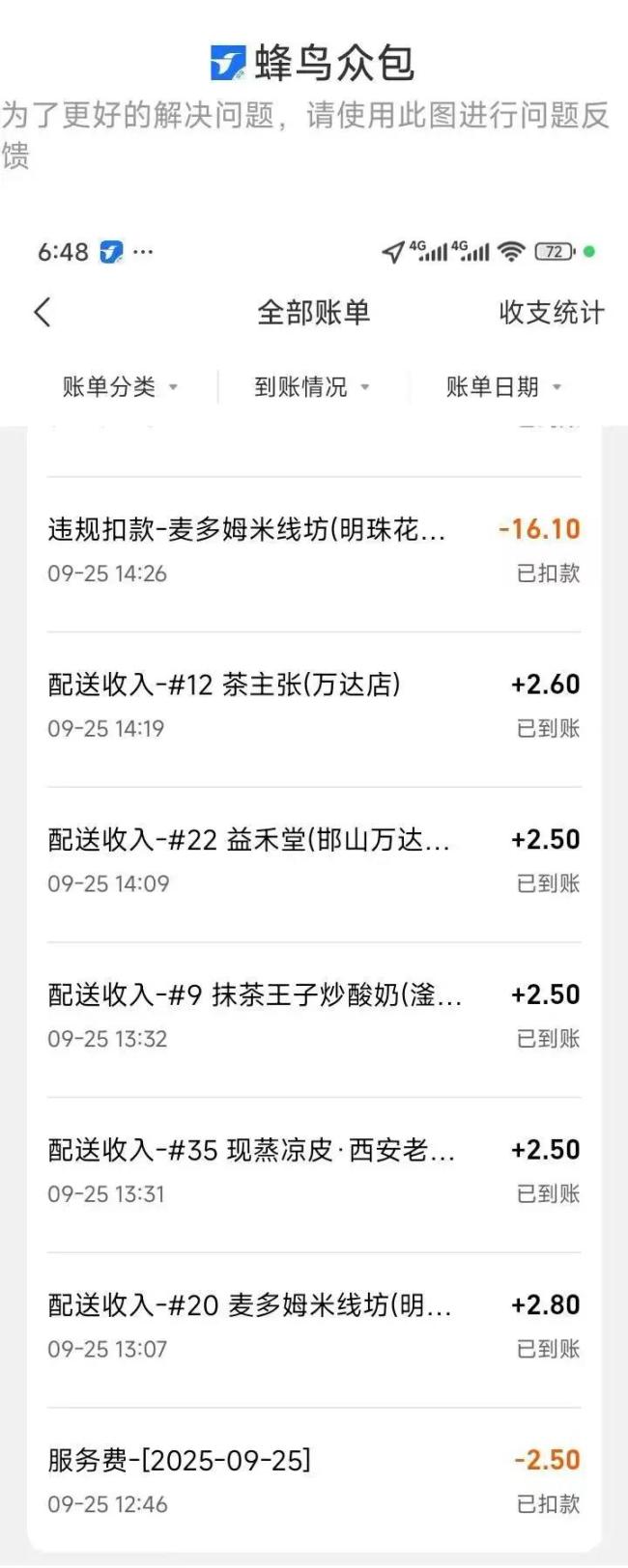Expand the 到账情况 filter
Image resolution: width=628 pixels, height=1568 pixels.
point(311,387)
